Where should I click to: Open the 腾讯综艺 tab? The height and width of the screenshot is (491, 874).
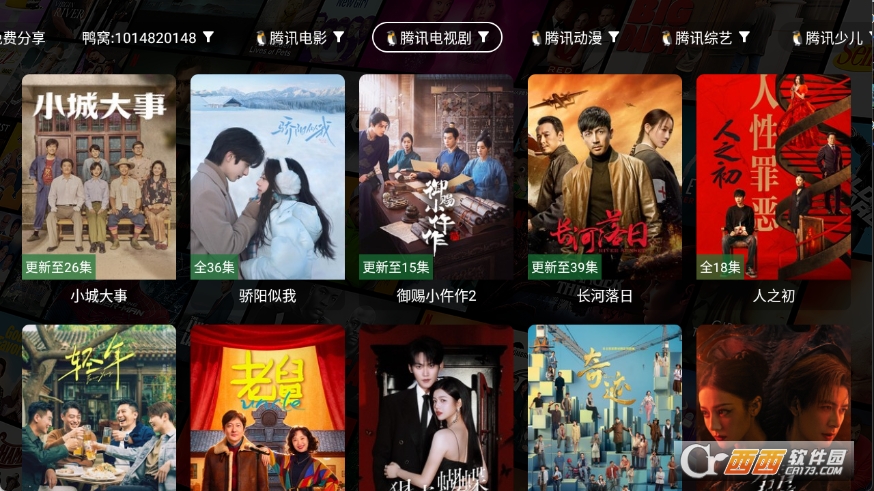[x=704, y=38]
